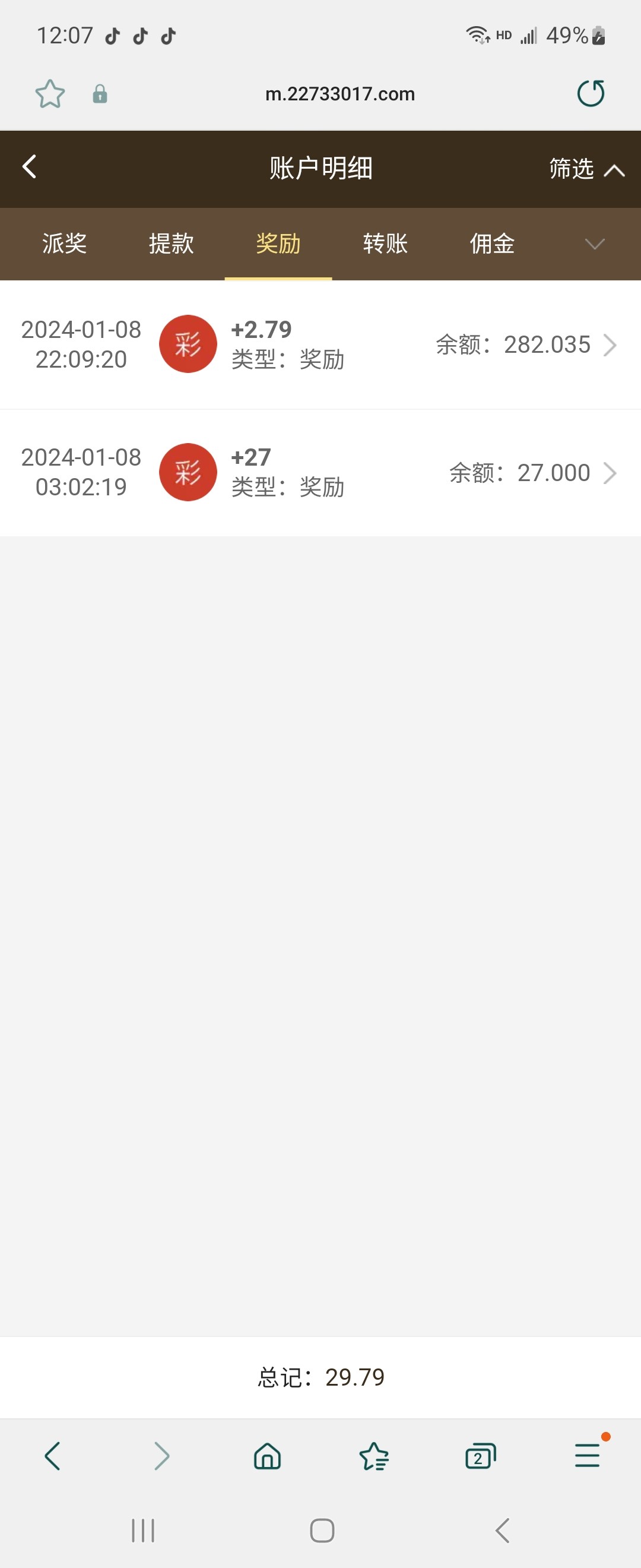Open the bookmarks star in bottom bar
The image size is (641, 1568).
pos(375,1457)
